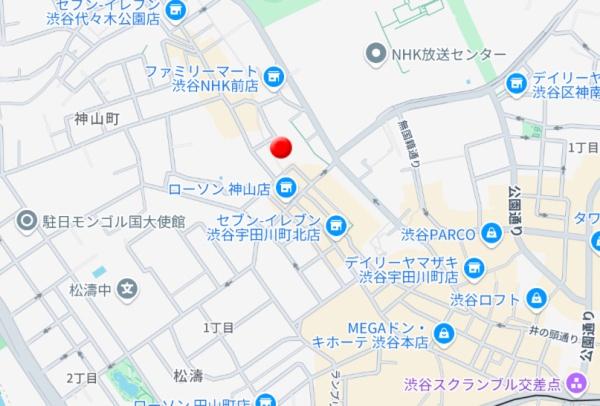Screen dimensions: 600x406
Task: Open 駐日モンゴル国大使館 place marker
Action: 26,221
